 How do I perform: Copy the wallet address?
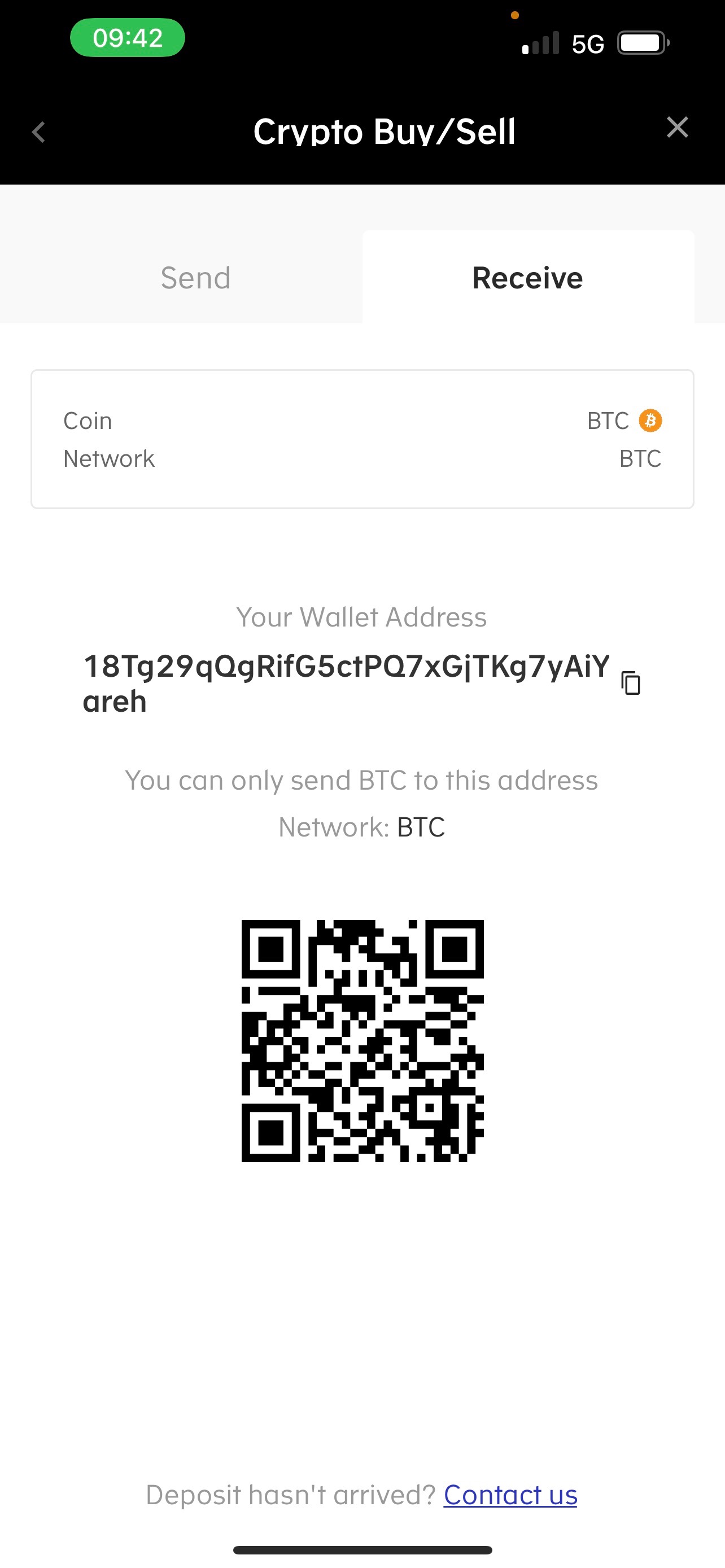click(x=631, y=683)
